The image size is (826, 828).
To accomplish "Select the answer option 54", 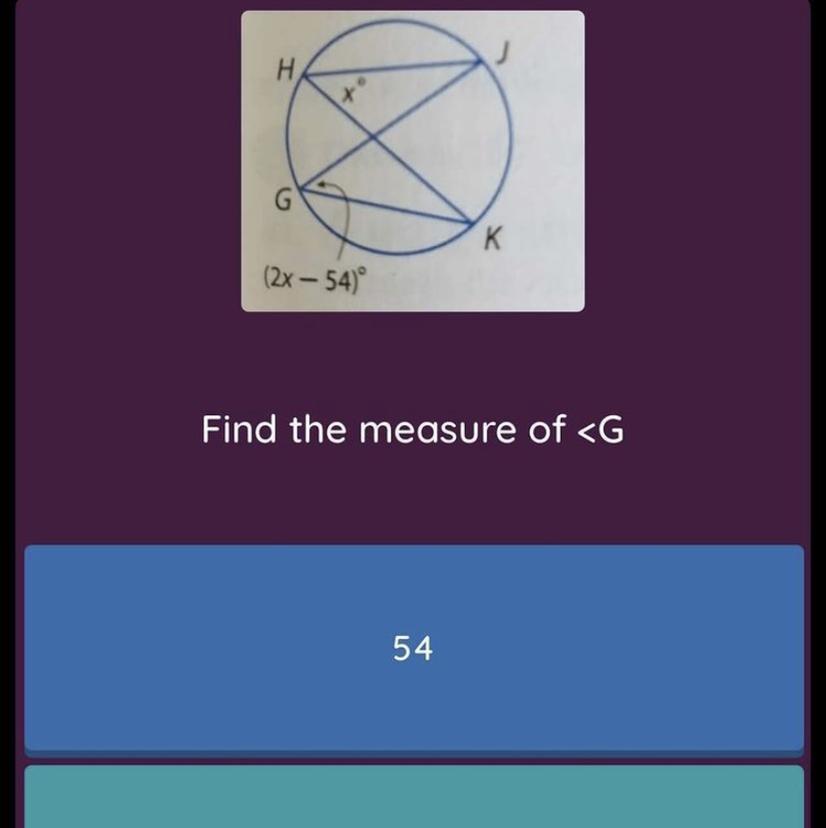I will [x=413, y=648].
